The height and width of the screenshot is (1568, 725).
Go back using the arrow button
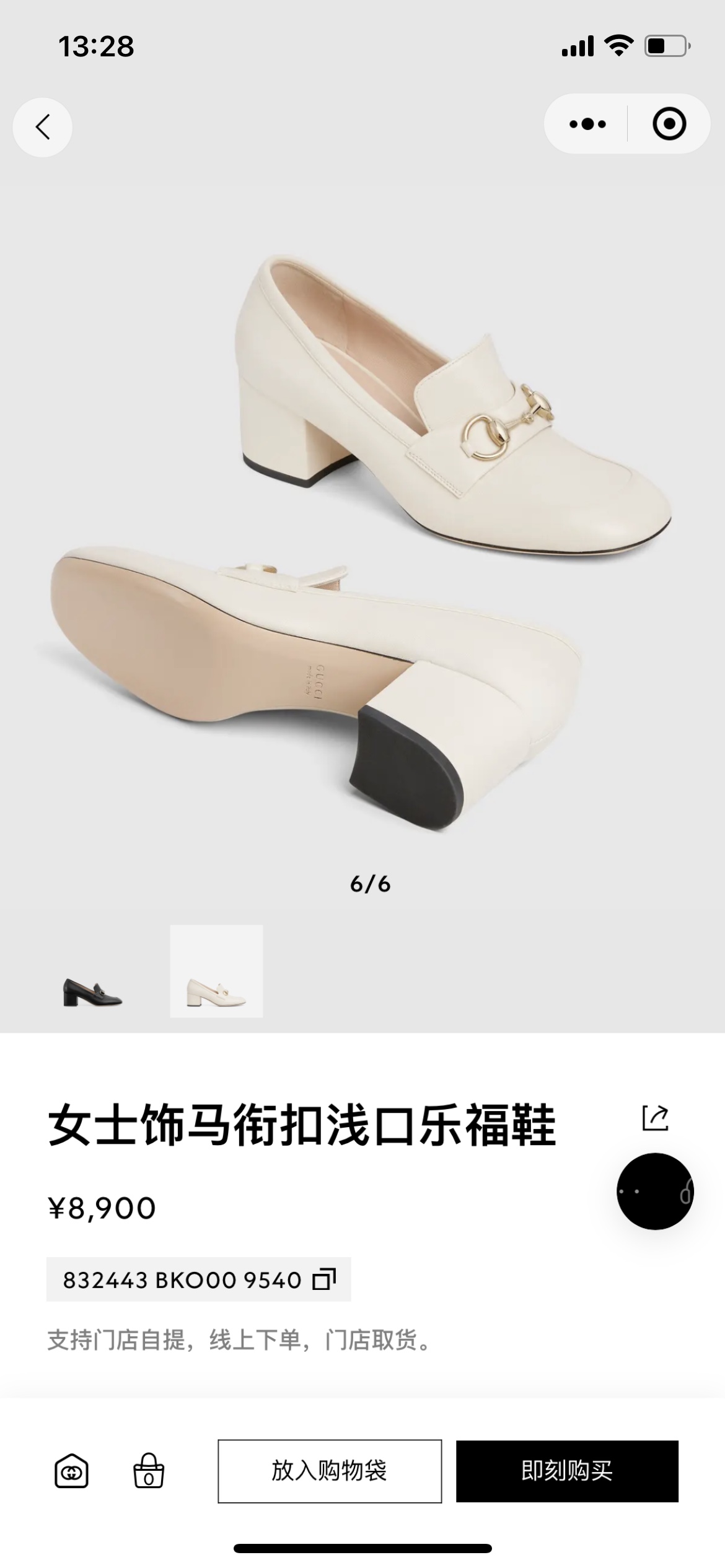[x=42, y=127]
